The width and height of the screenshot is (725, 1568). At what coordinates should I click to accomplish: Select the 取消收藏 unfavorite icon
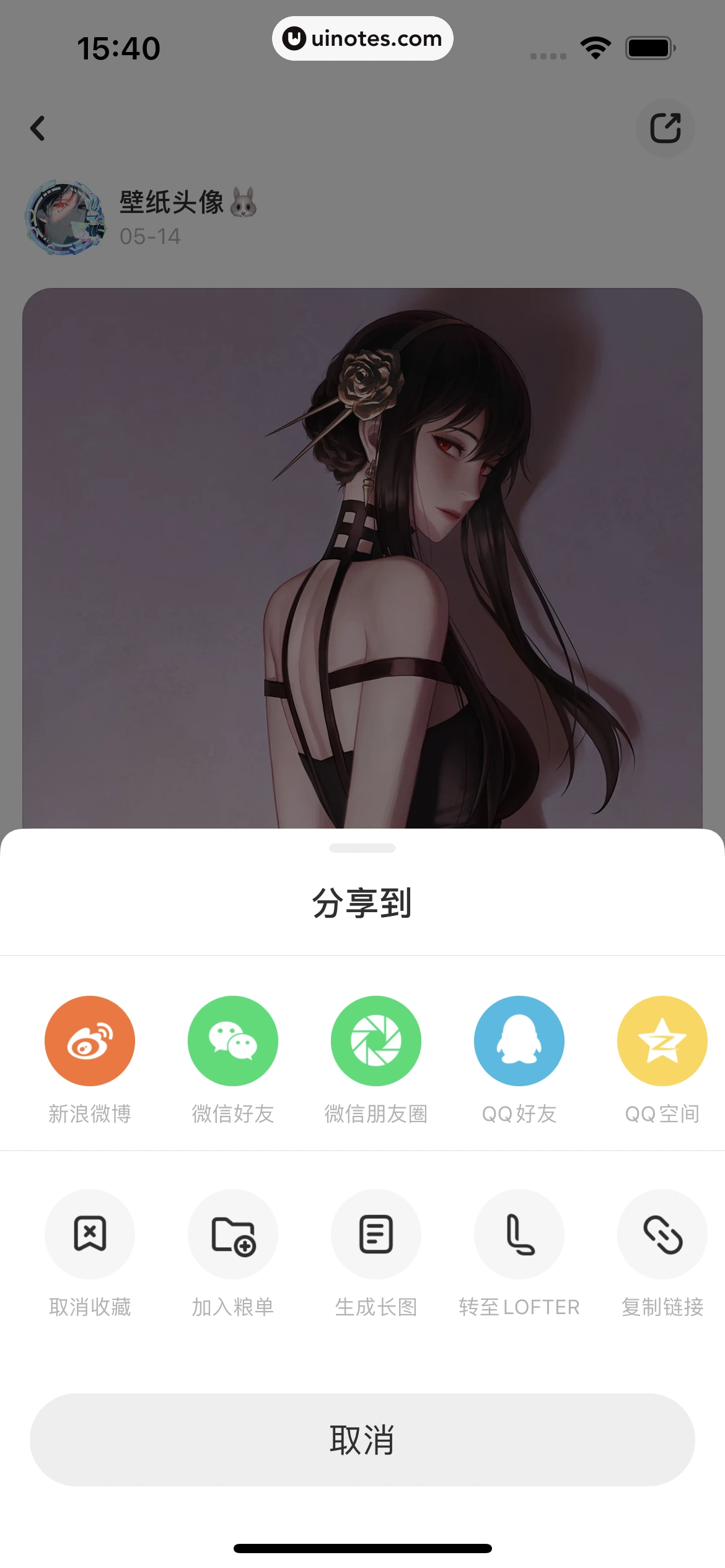coord(89,1234)
